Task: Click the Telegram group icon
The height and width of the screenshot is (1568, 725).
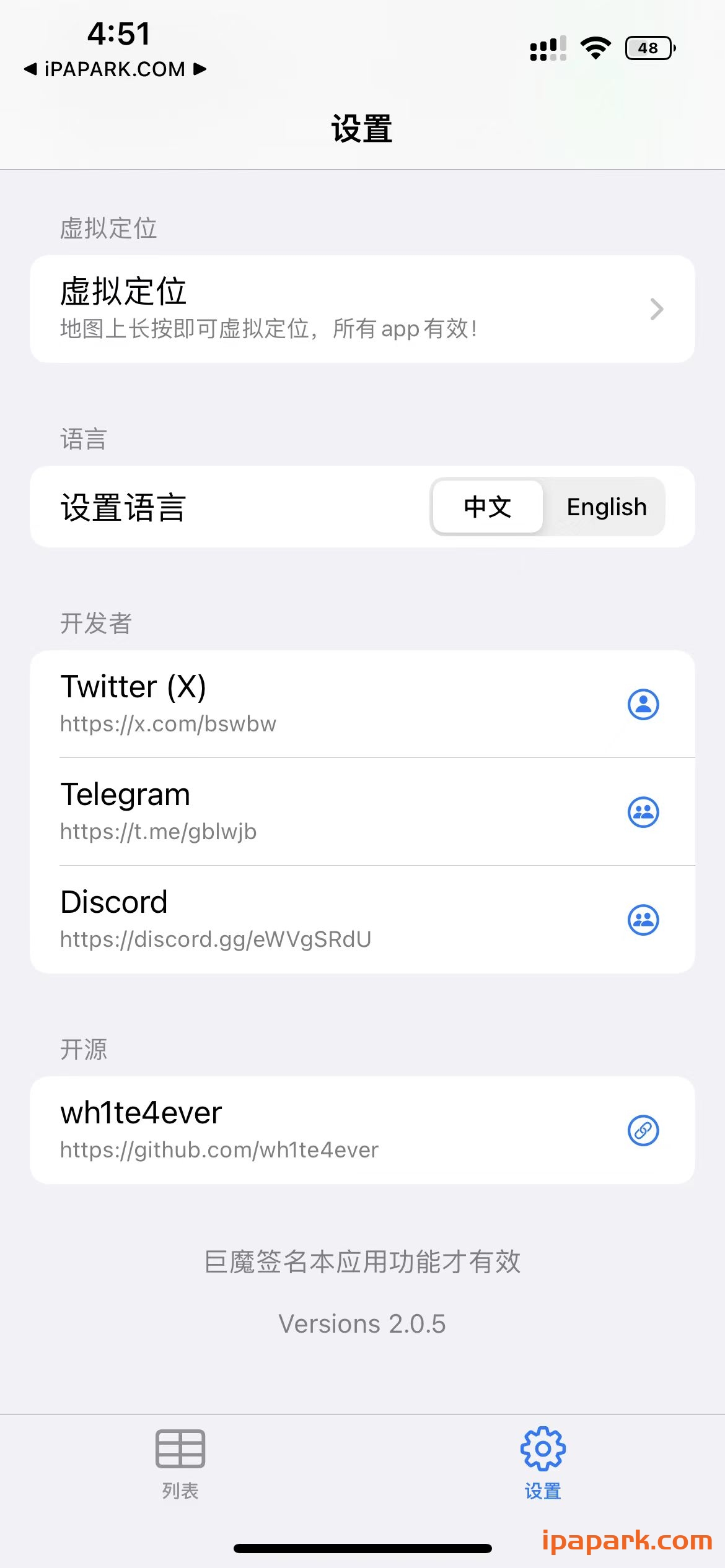Action: coord(643,813)
